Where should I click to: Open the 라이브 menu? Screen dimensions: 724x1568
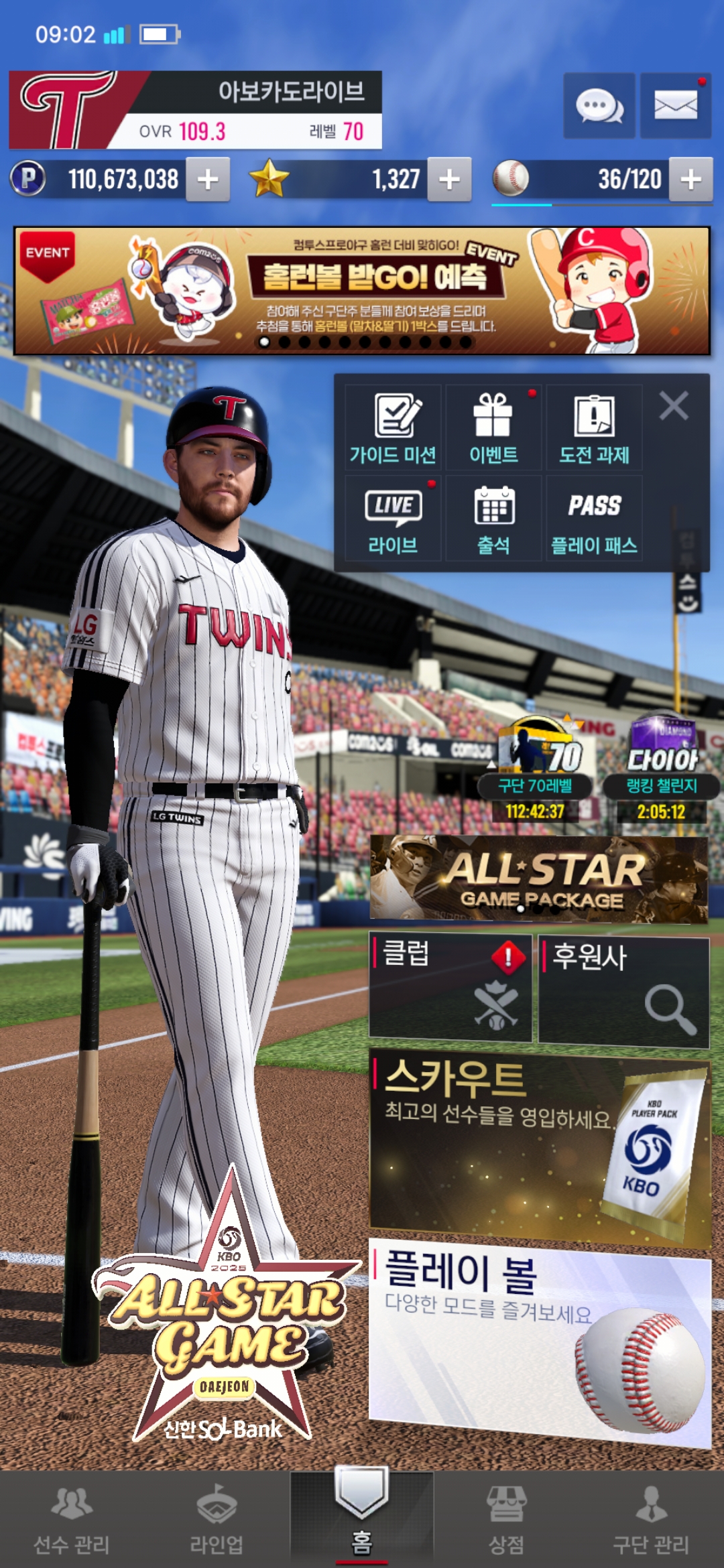click(x=393, y=519)
